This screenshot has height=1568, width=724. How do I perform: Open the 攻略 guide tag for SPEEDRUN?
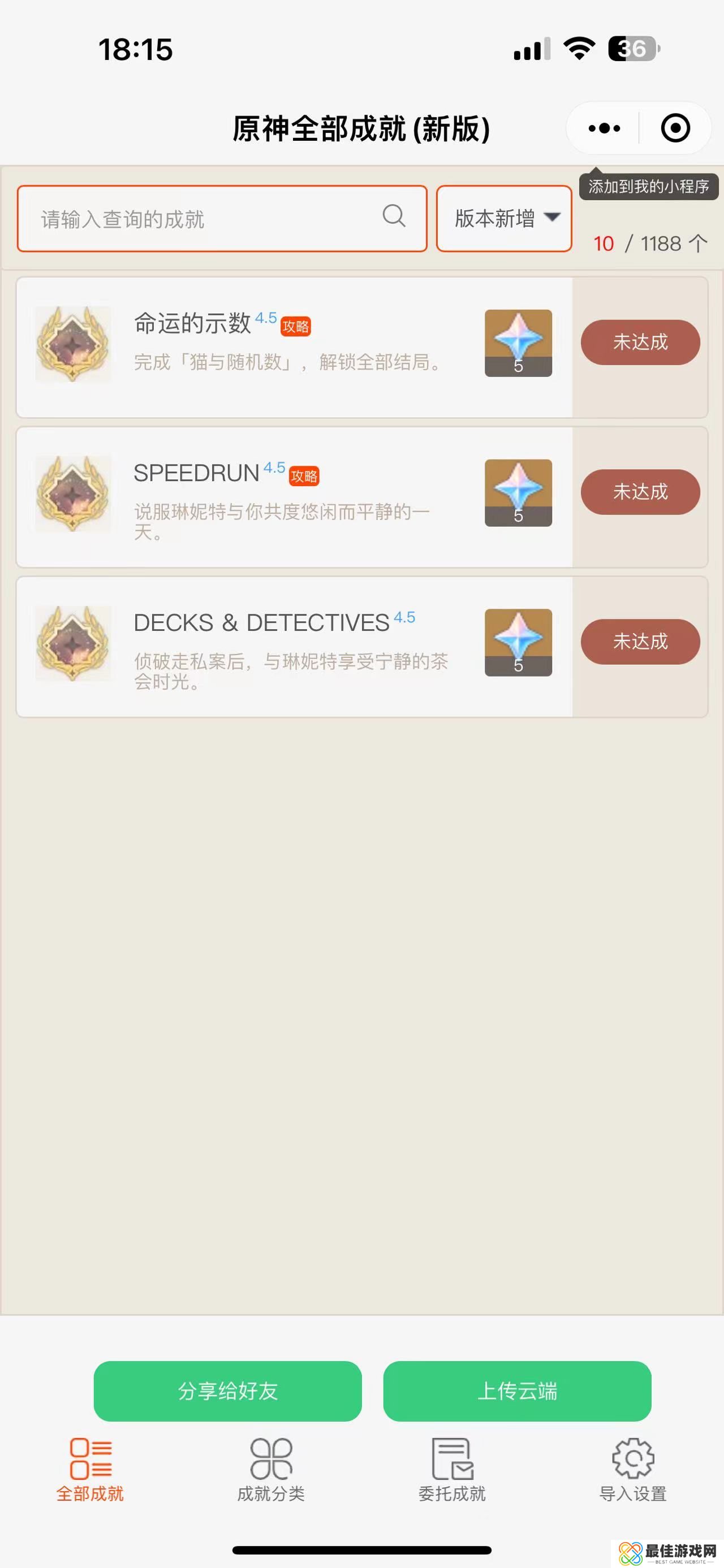[304, 477]
